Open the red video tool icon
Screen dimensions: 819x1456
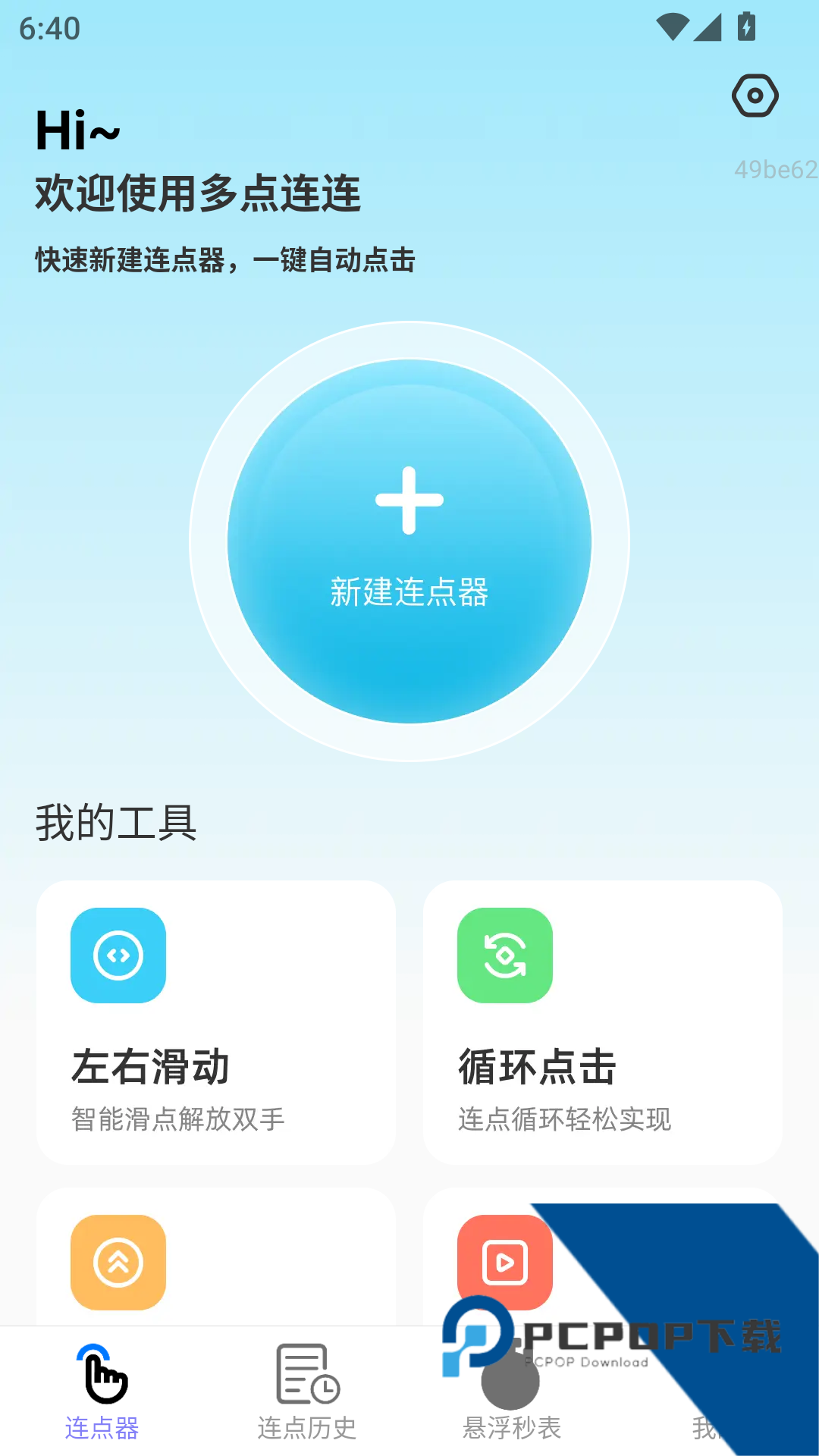[x=504, y=1261]
